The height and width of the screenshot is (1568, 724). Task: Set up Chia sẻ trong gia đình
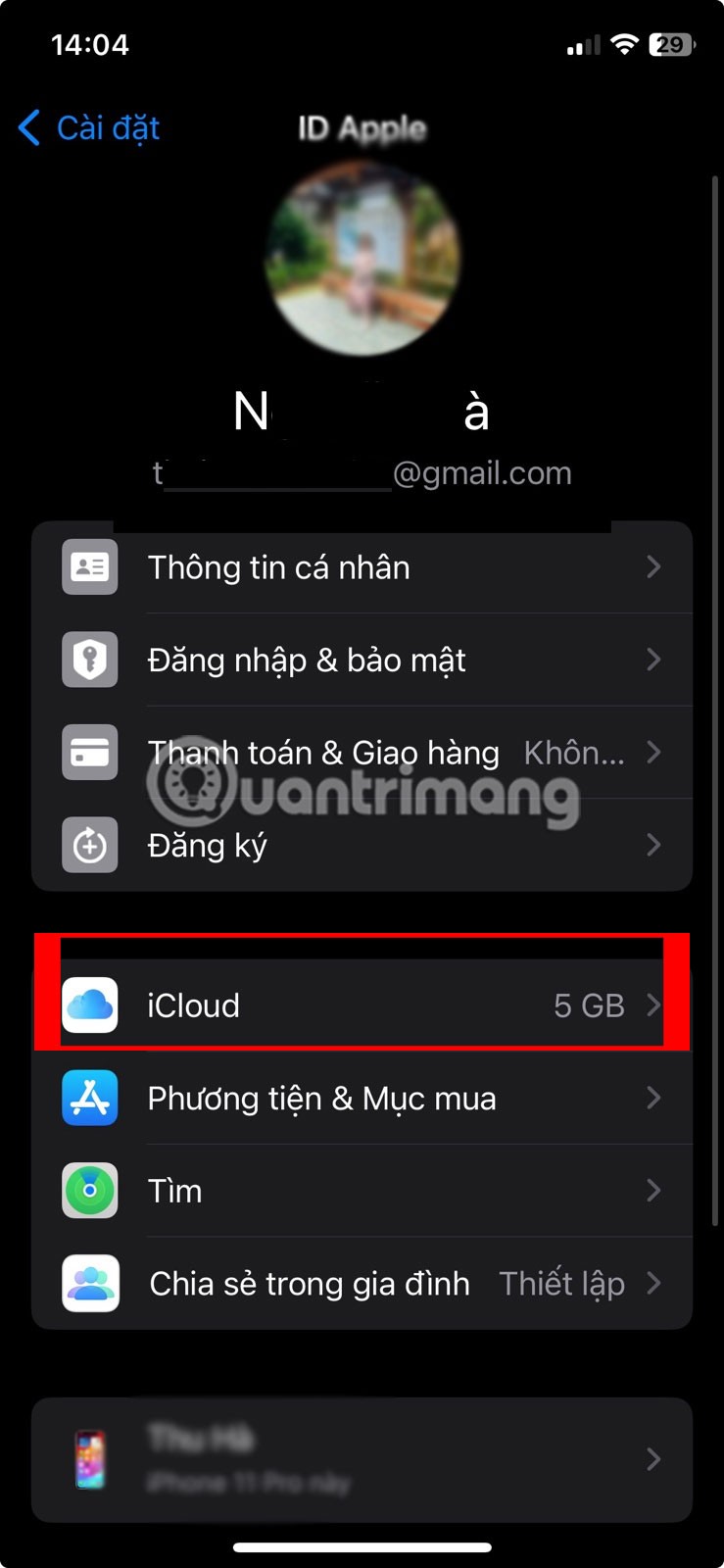pyautogui.click(x=362, y=1284)
